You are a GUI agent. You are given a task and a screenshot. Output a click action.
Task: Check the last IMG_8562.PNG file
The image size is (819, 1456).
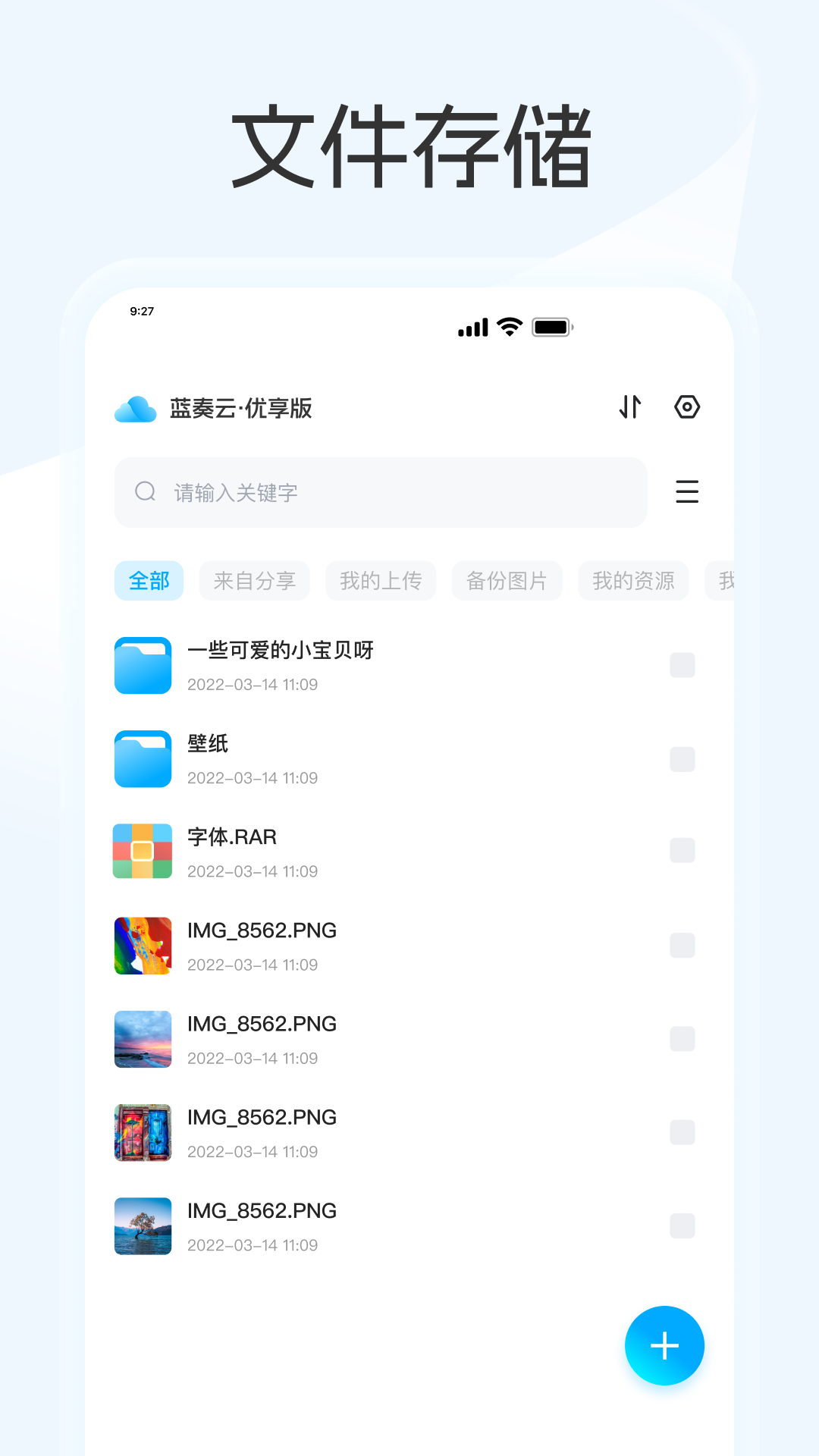tap(682, 1225)
